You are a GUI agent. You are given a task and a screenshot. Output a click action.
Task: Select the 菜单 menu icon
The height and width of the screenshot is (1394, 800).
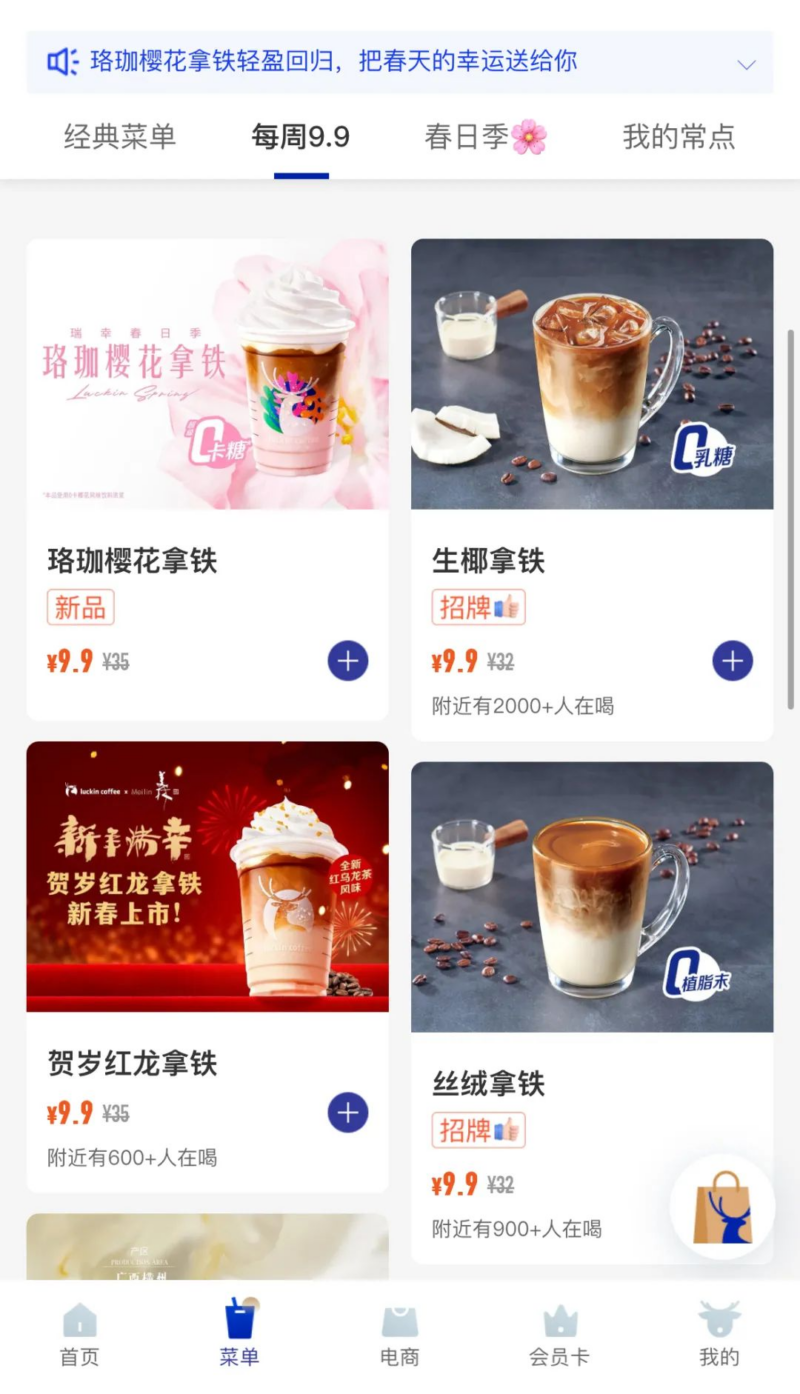point(239,1330)
